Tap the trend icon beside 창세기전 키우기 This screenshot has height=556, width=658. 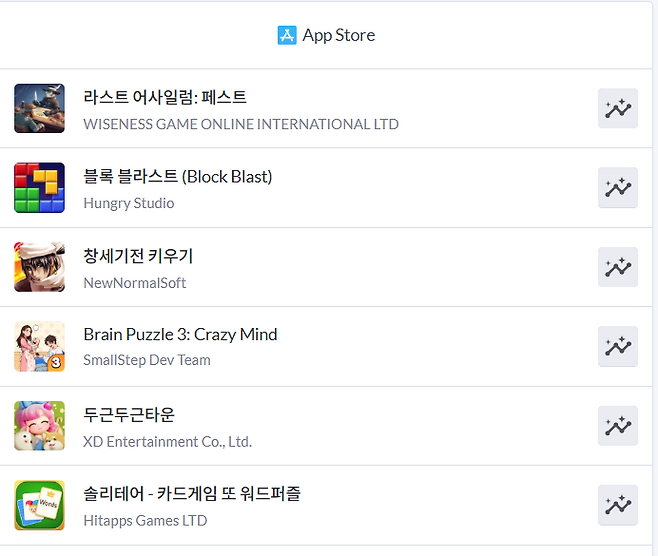click(x=617, y=267)
